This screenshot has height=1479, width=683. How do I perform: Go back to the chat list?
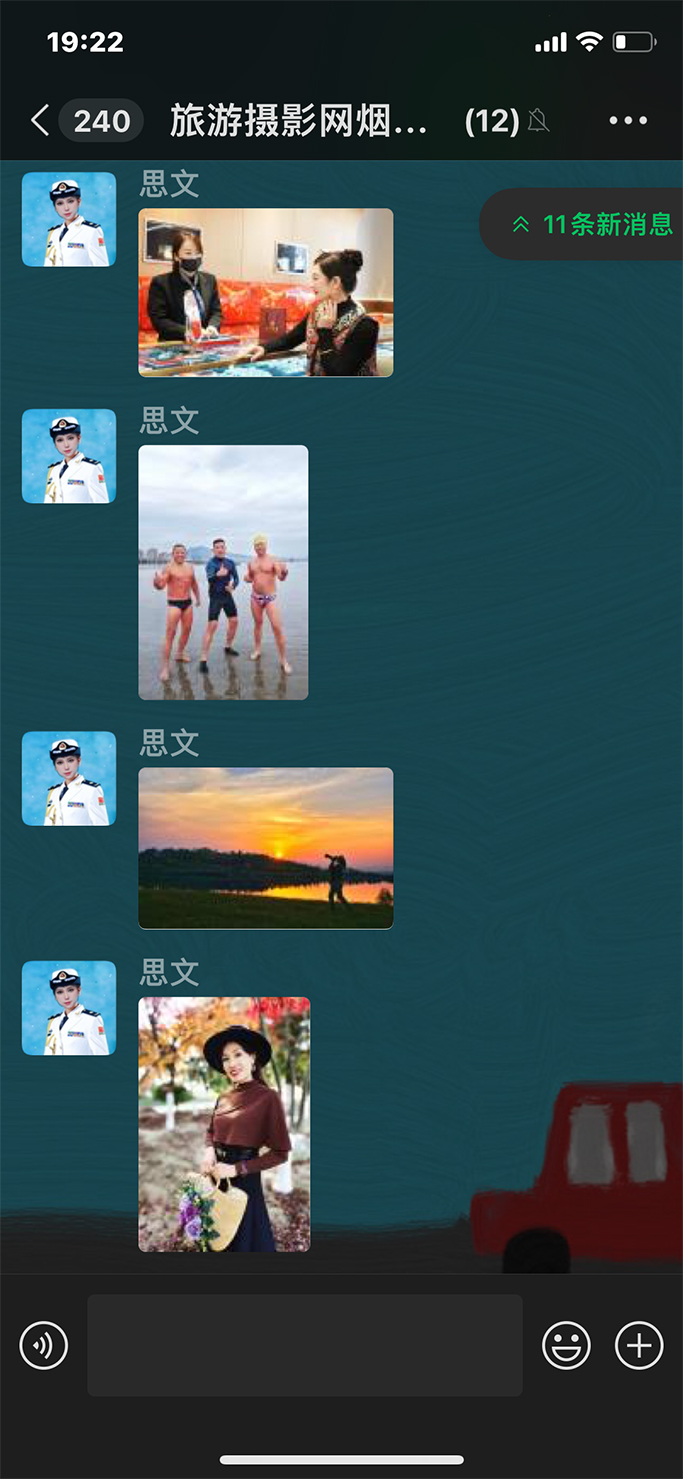[40, 121]
